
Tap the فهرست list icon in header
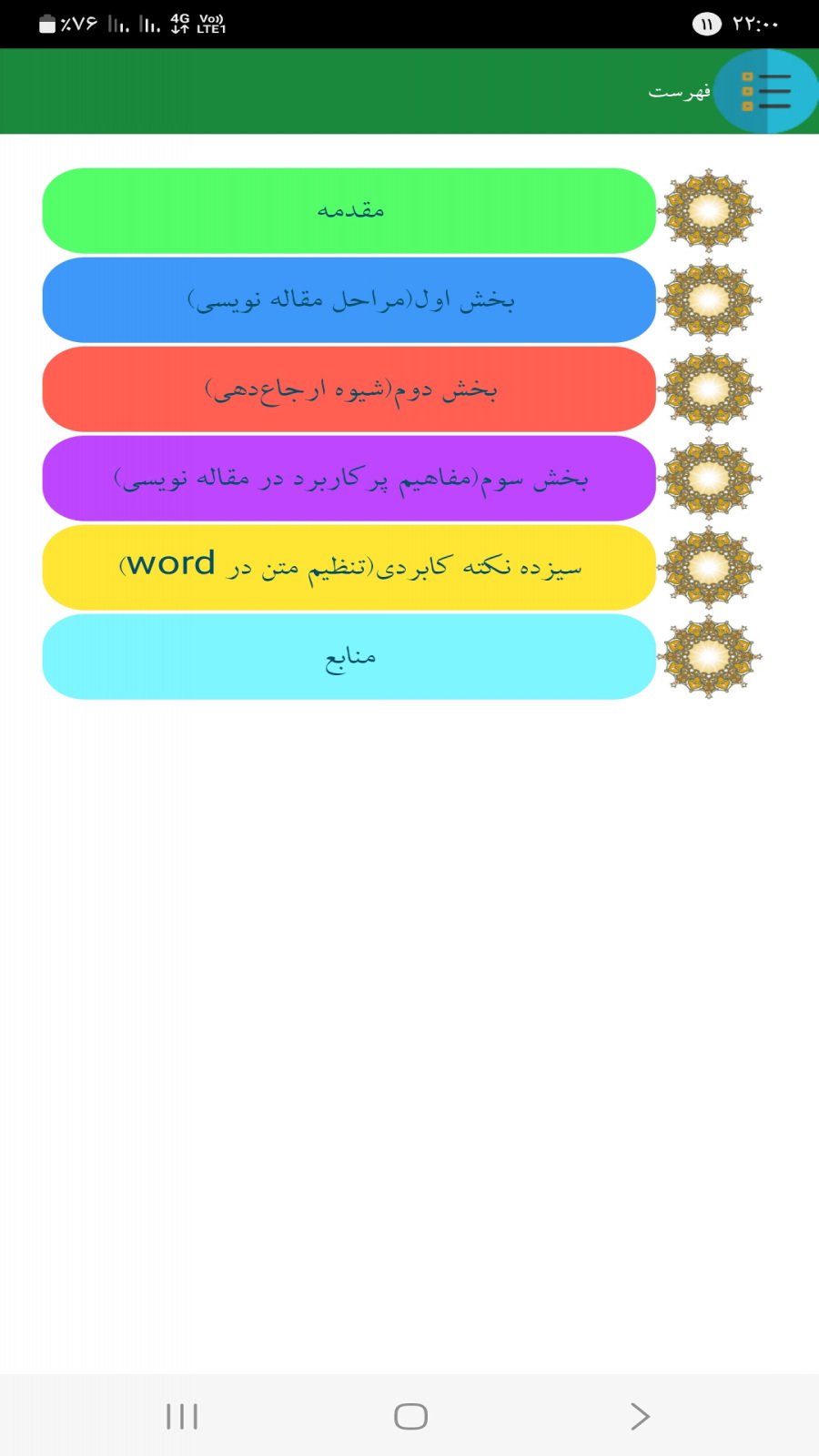[765, 91]
